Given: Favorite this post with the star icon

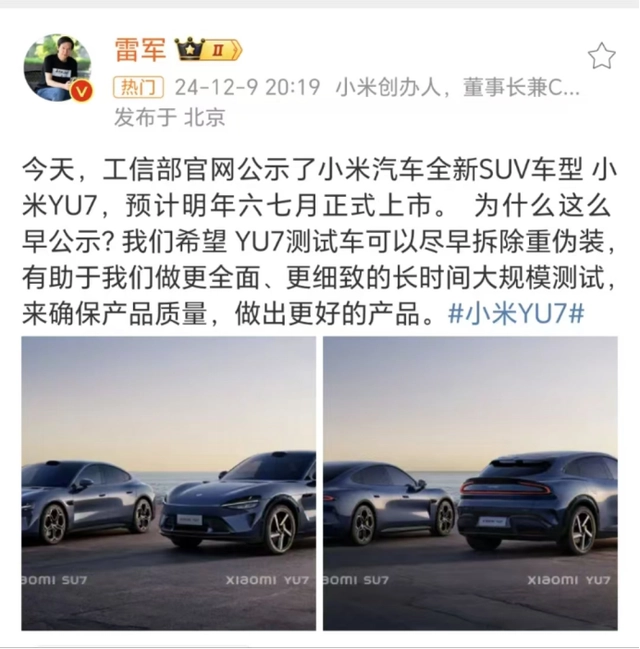Looking at the screenshot, I should (x=600, y=56).
